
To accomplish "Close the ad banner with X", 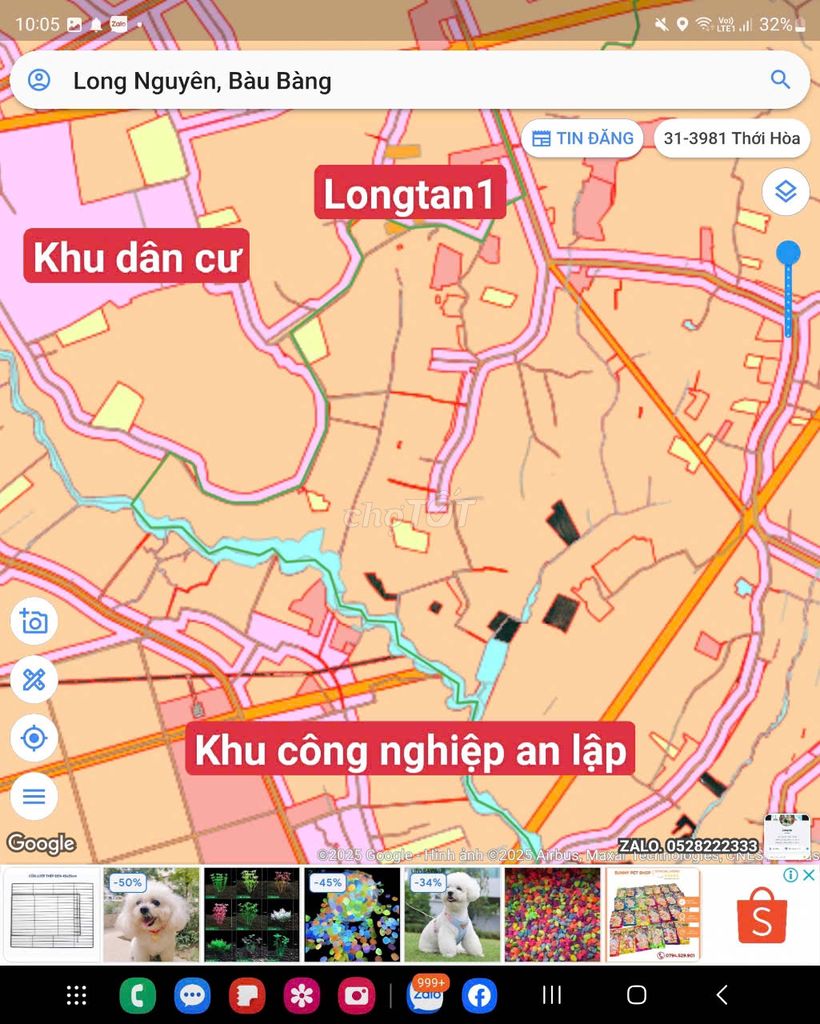I will coord(810,875).
